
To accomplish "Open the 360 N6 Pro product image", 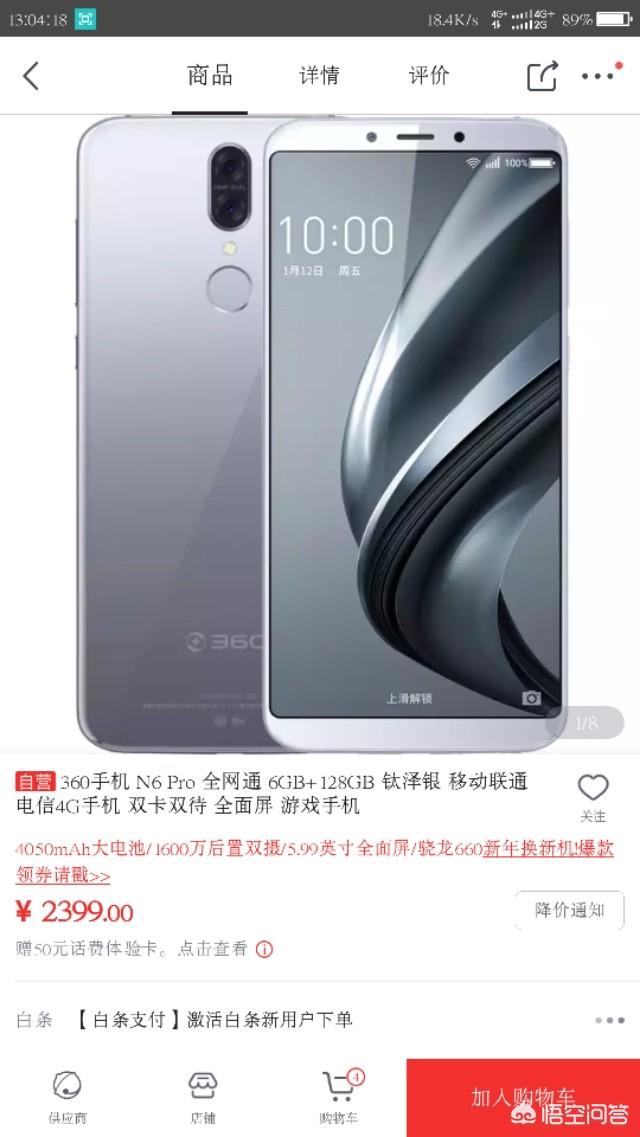I will [x=320, y=430].
